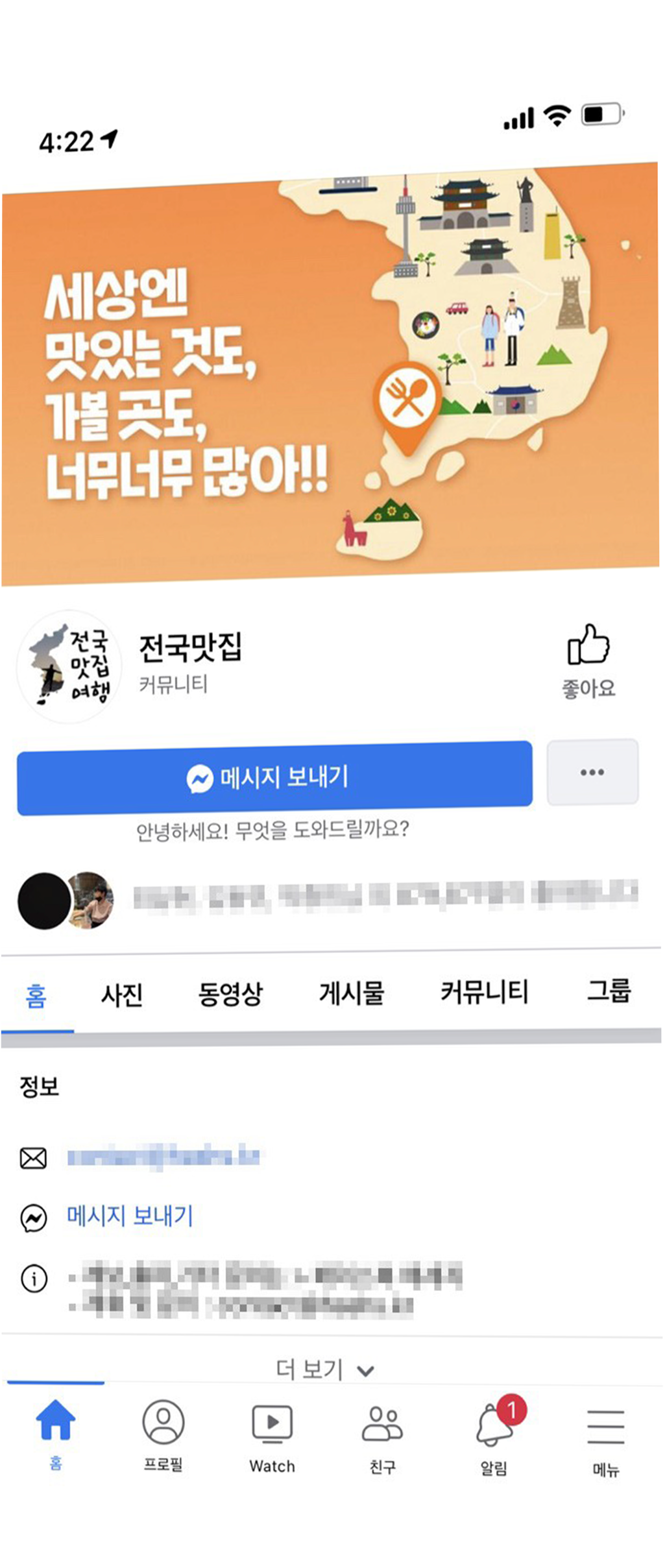View the 전국맛집 profile picture
This screenshot has width=665, height=1568.
[68, 666]
